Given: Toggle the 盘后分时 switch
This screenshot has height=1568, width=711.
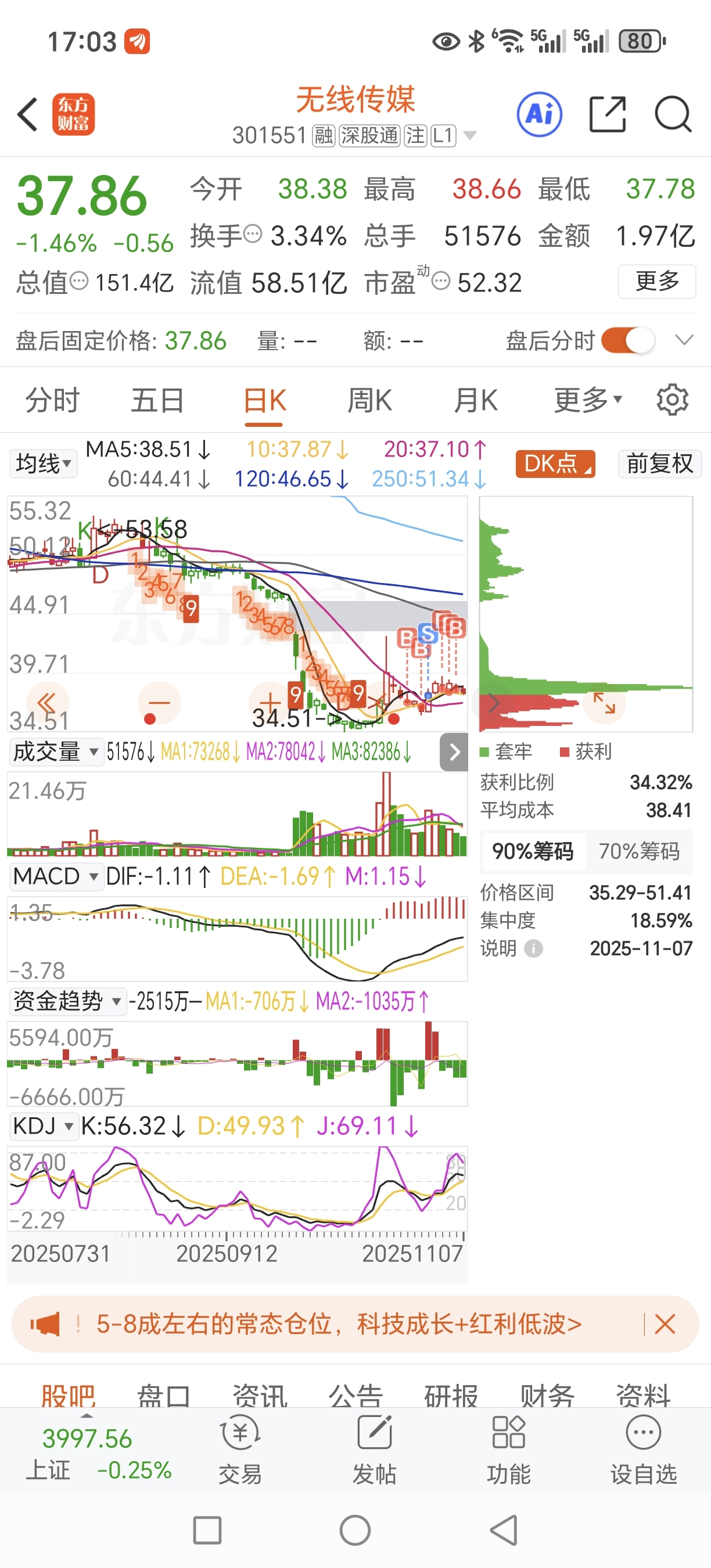Looking at the screenshot, I should coord(627,340).
